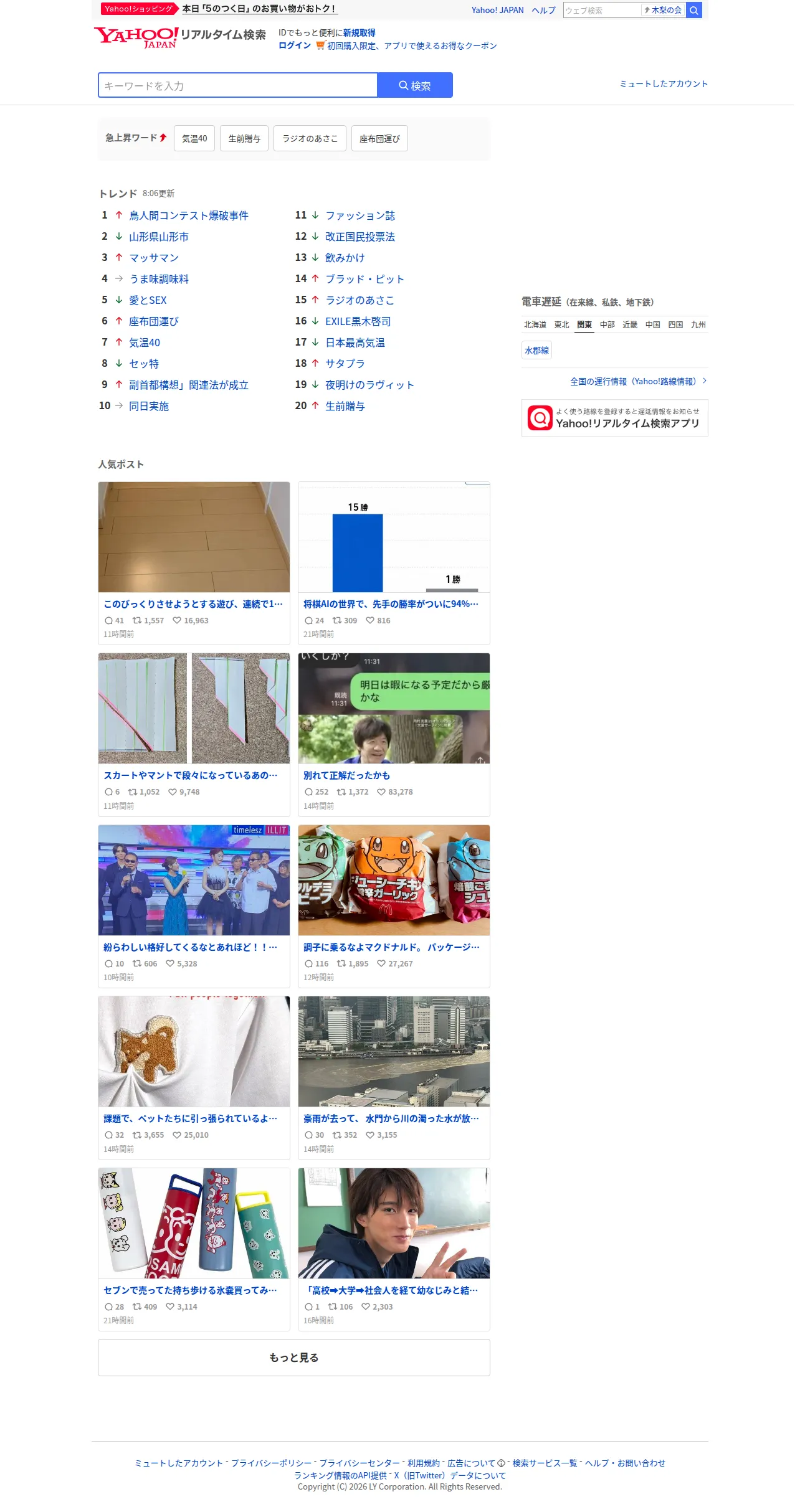Open the 水郡線 delay info
This screenshot has height=1512, width=800.
click(x=536, y=351)
